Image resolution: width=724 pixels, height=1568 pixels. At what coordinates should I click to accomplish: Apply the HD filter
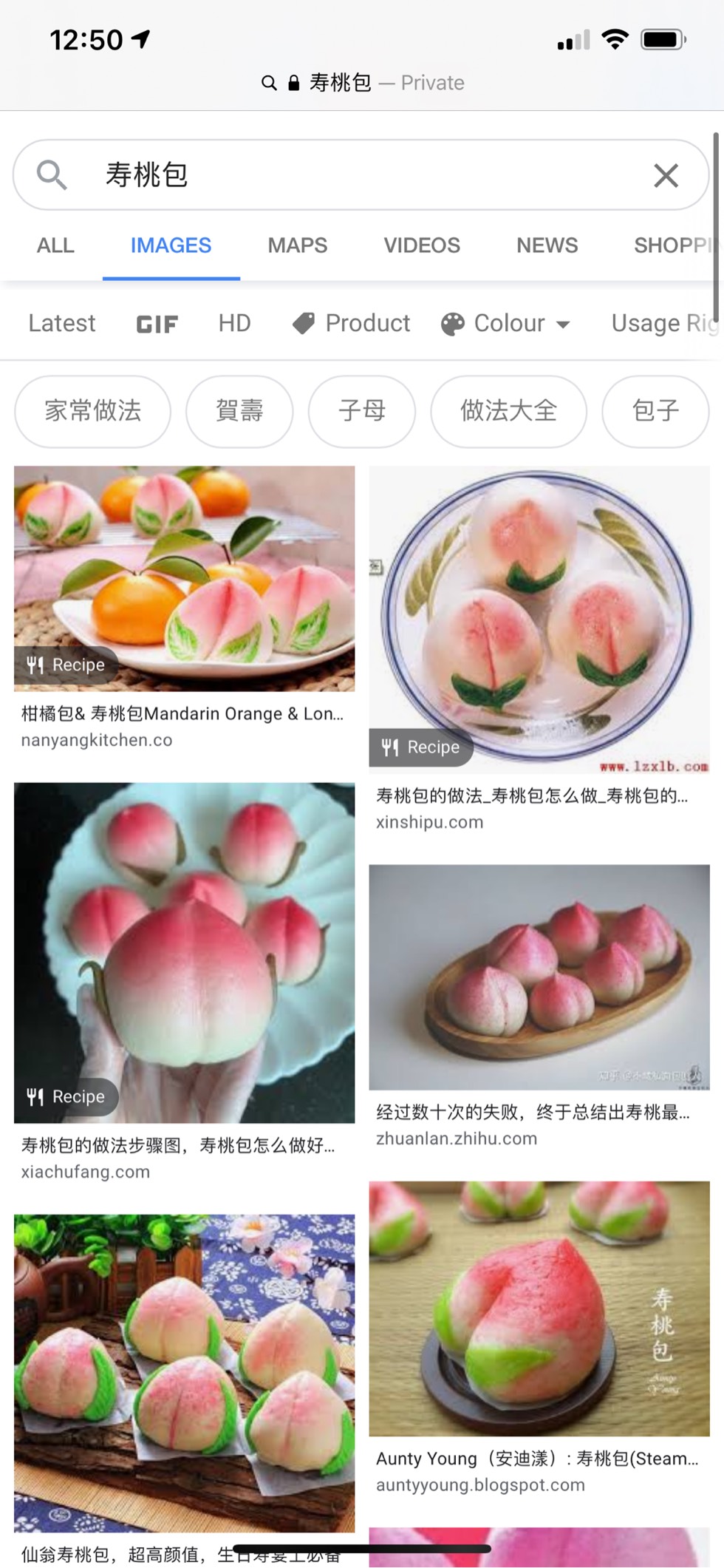pyautogui.click(x=234, y=323)
